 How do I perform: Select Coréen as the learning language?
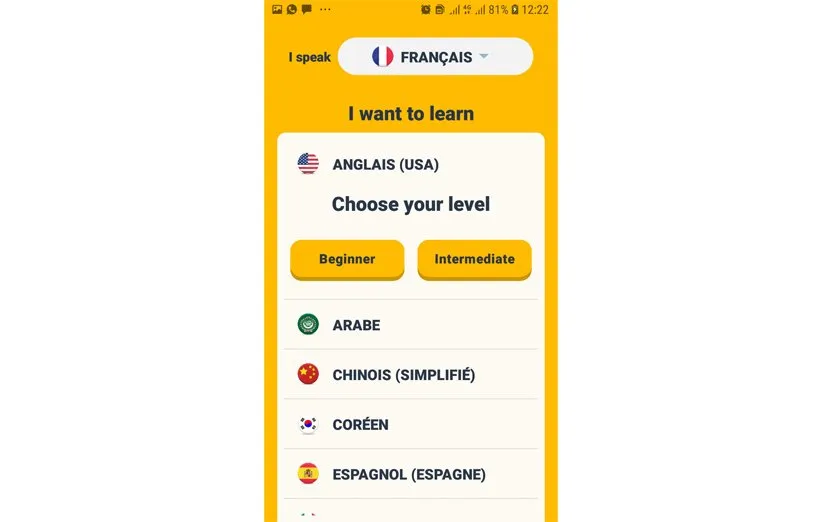360,425
